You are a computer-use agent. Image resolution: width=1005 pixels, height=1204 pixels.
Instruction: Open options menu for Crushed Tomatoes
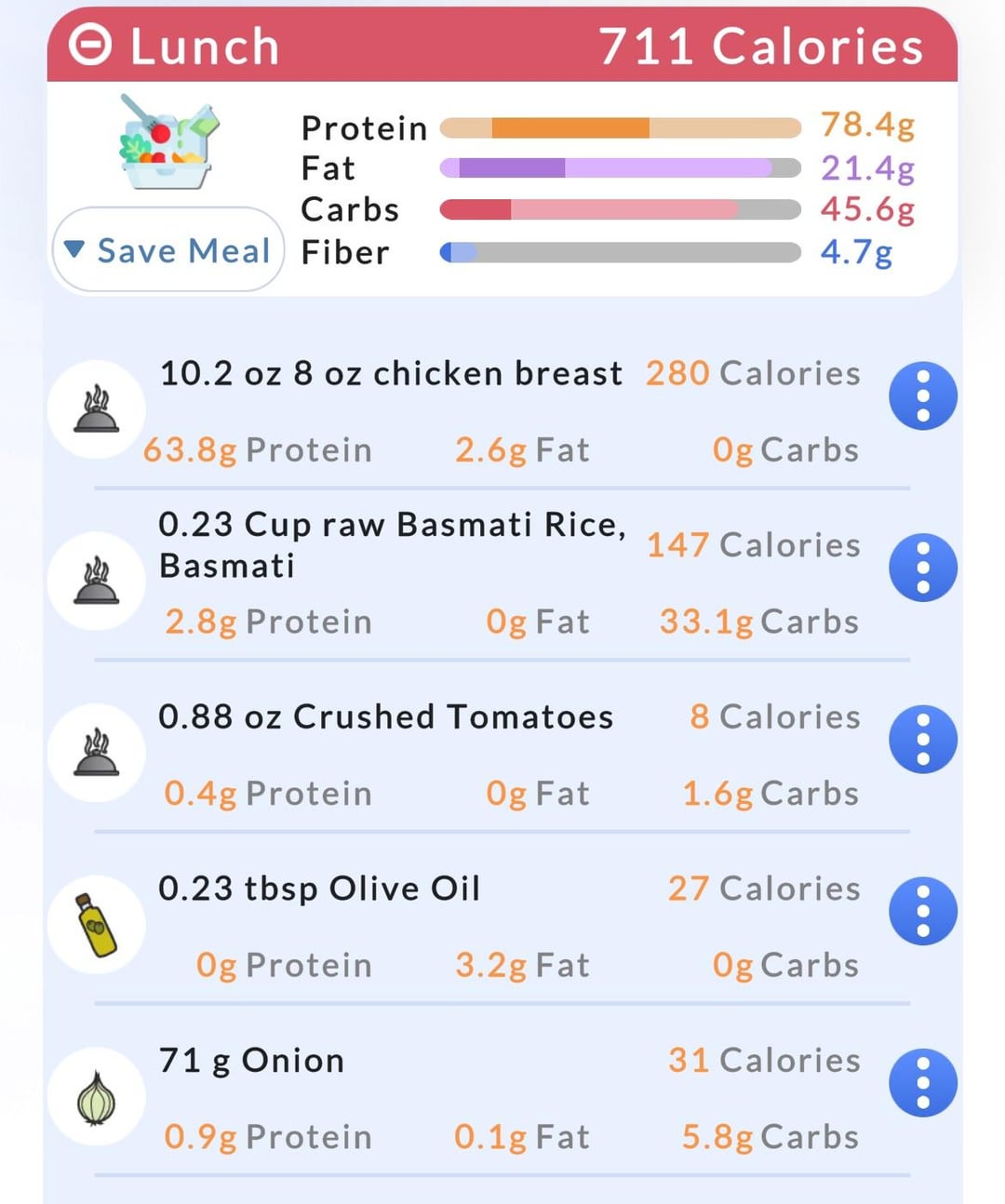tap(922, 740)
